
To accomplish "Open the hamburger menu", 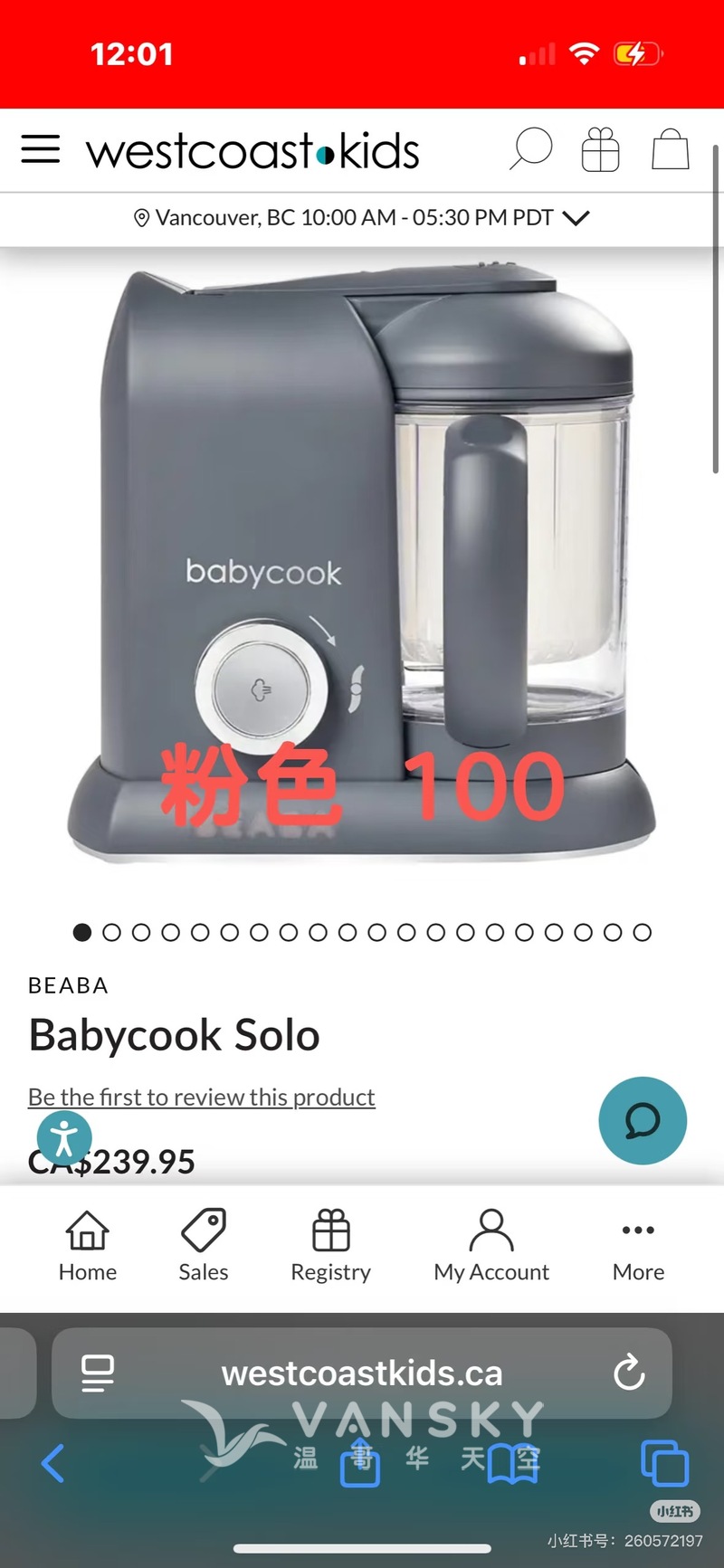I will pyautogui.click(x=41, y=149).
